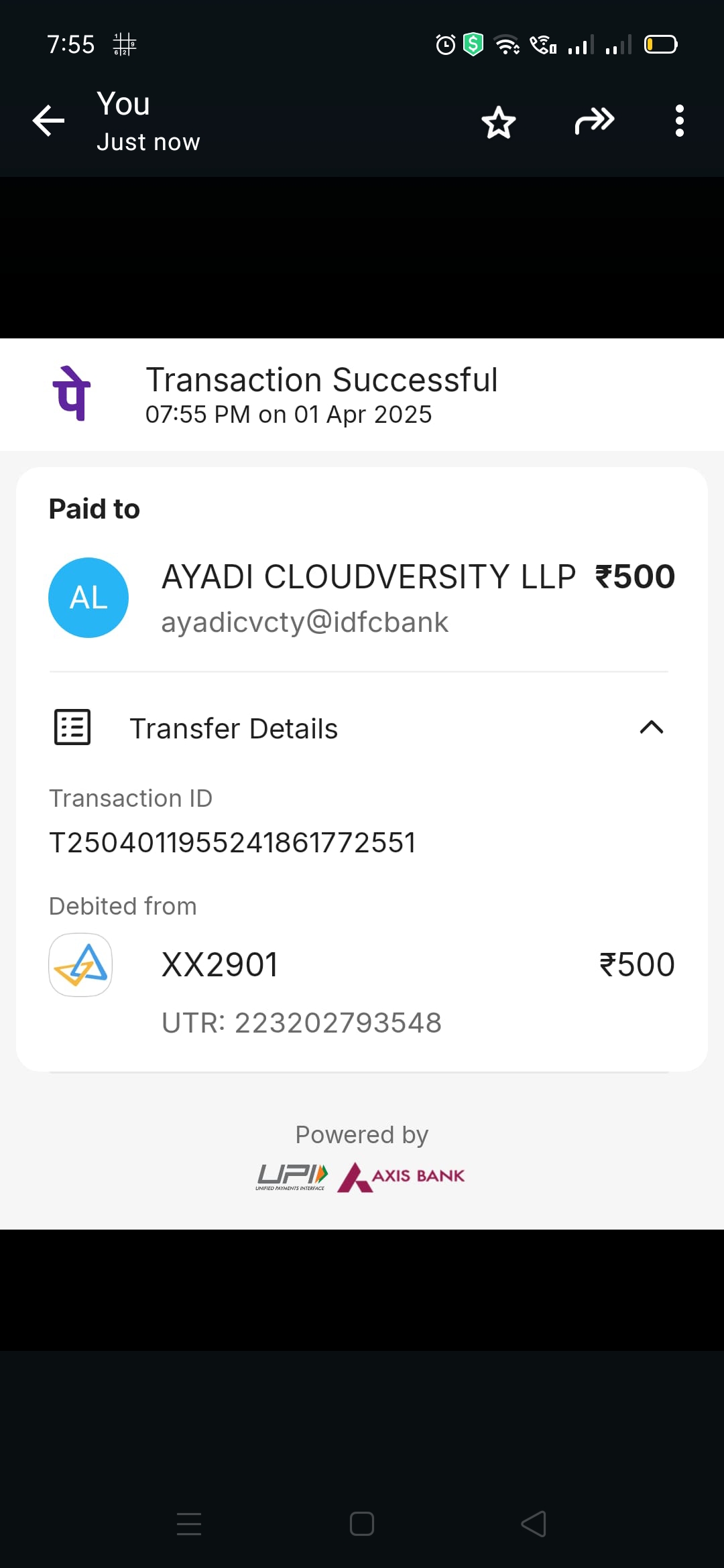
Task: Open the recent apps view
Action: point(189,1524)
